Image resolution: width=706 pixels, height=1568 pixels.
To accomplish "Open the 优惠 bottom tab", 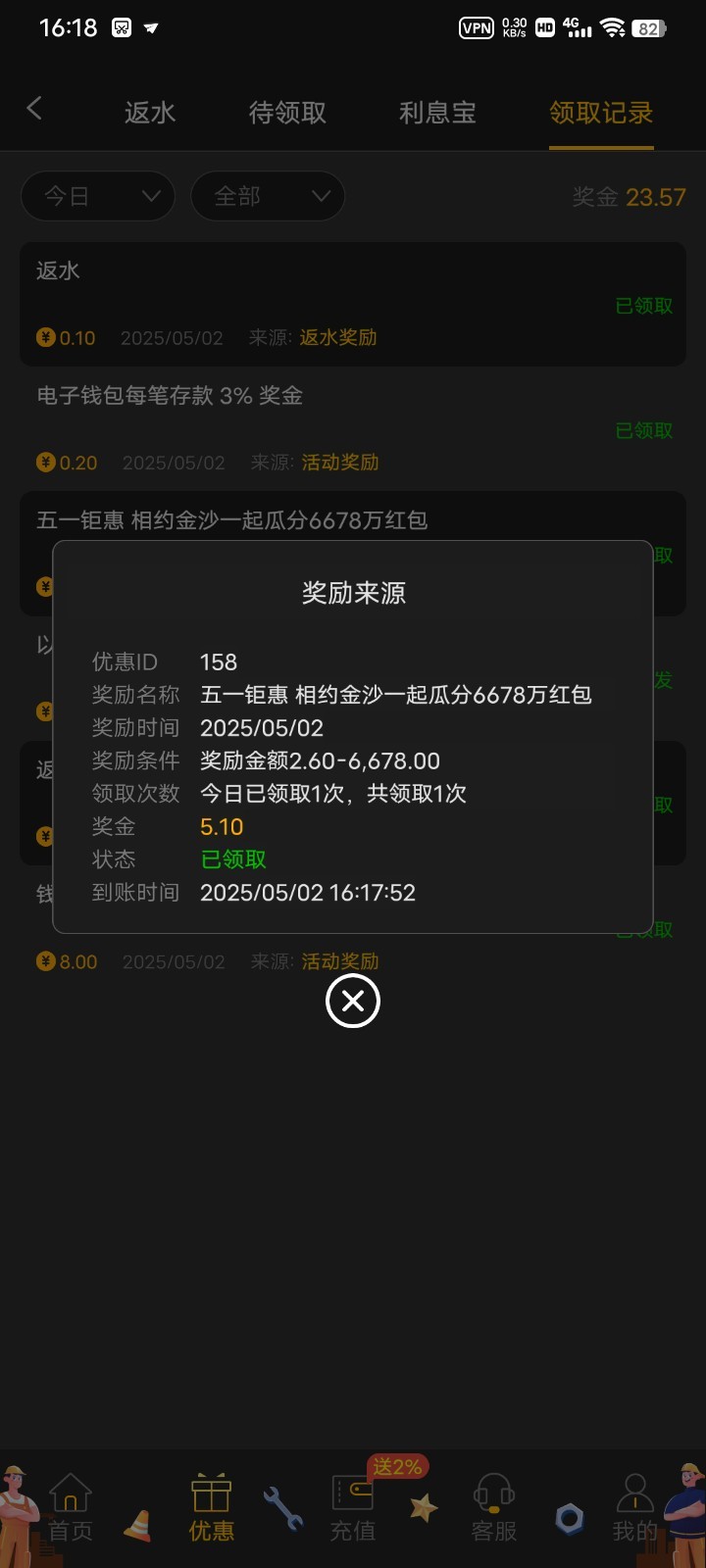I will (212, 1509).
